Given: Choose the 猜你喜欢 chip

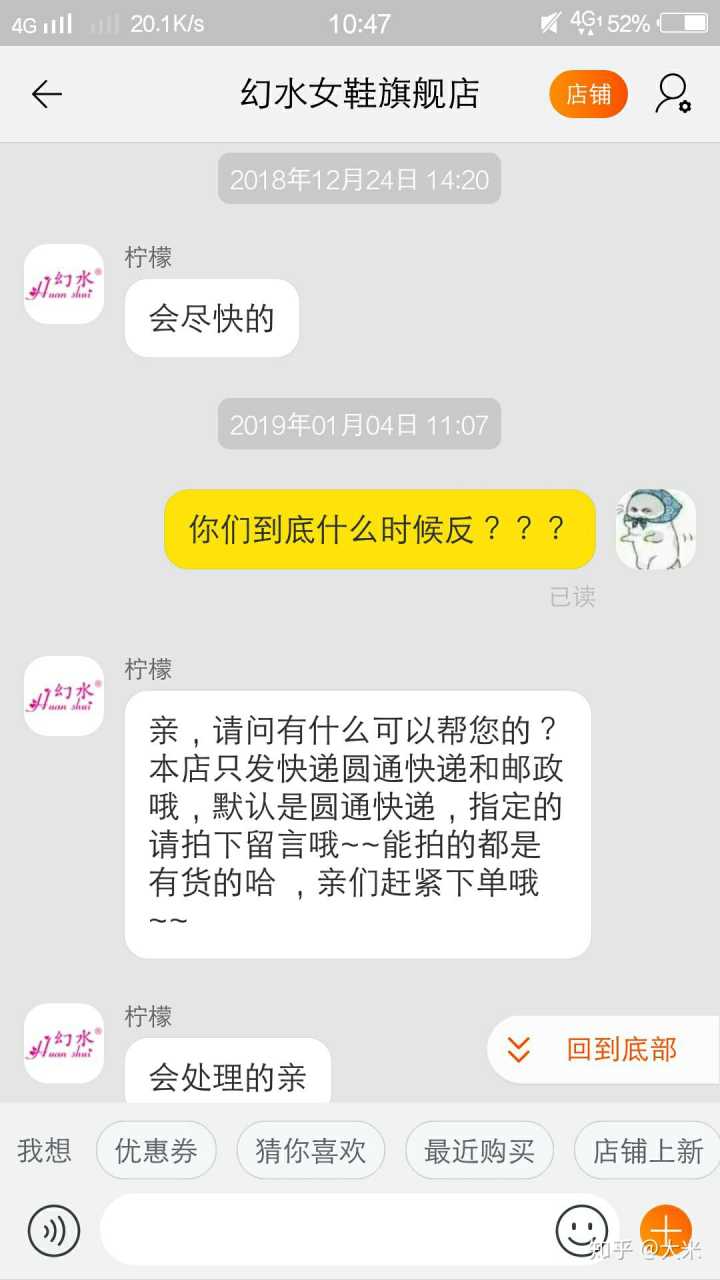Looking at the screenshot, I should coord(310,1151).
